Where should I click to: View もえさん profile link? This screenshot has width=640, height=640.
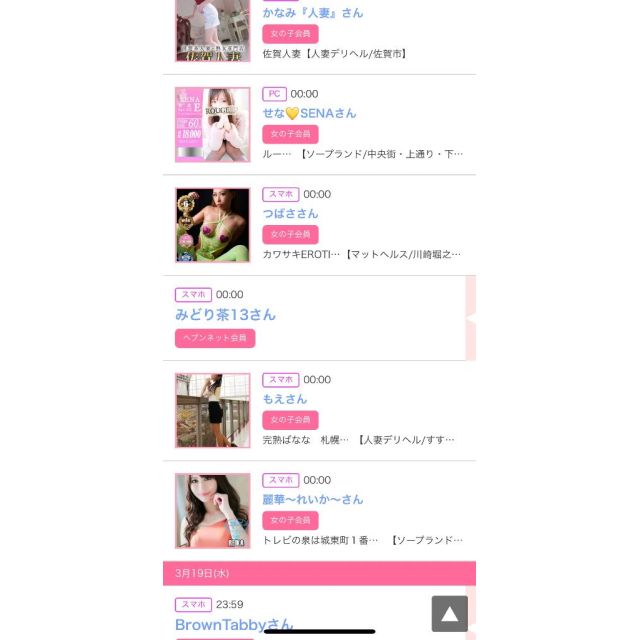285,399
